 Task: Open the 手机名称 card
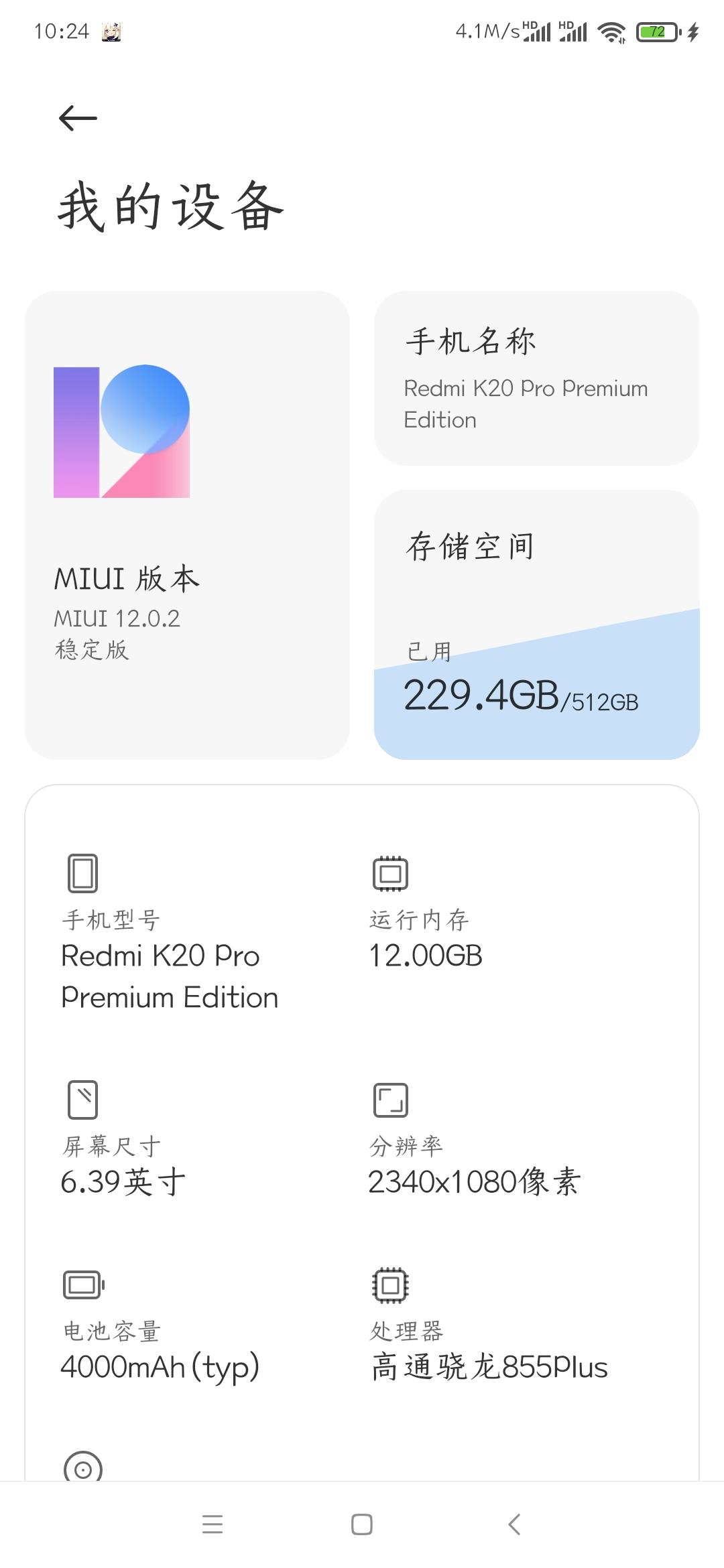(x=537, y=378)
